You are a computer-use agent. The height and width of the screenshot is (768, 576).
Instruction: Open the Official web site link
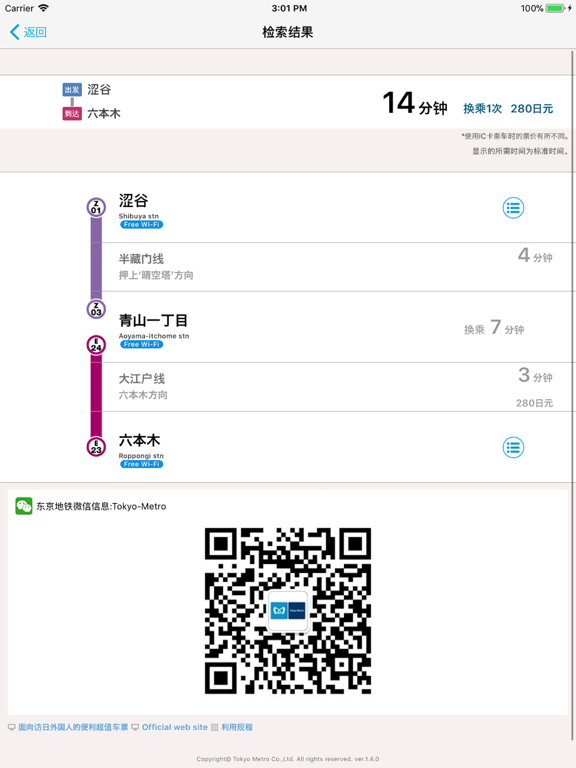click(174, 727)
